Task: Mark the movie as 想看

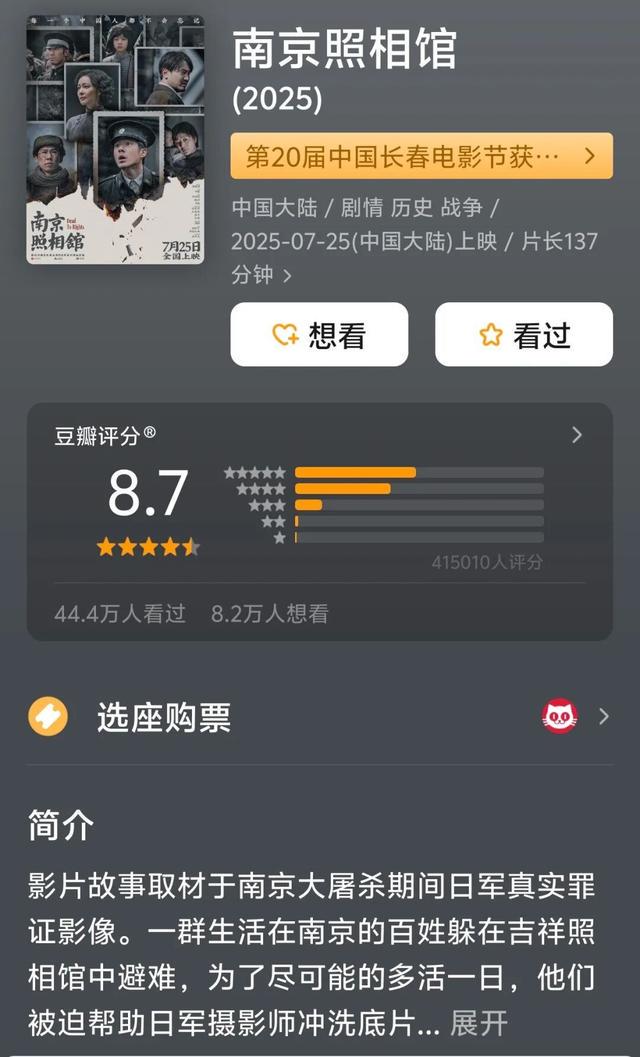Action: coord(319,335)
